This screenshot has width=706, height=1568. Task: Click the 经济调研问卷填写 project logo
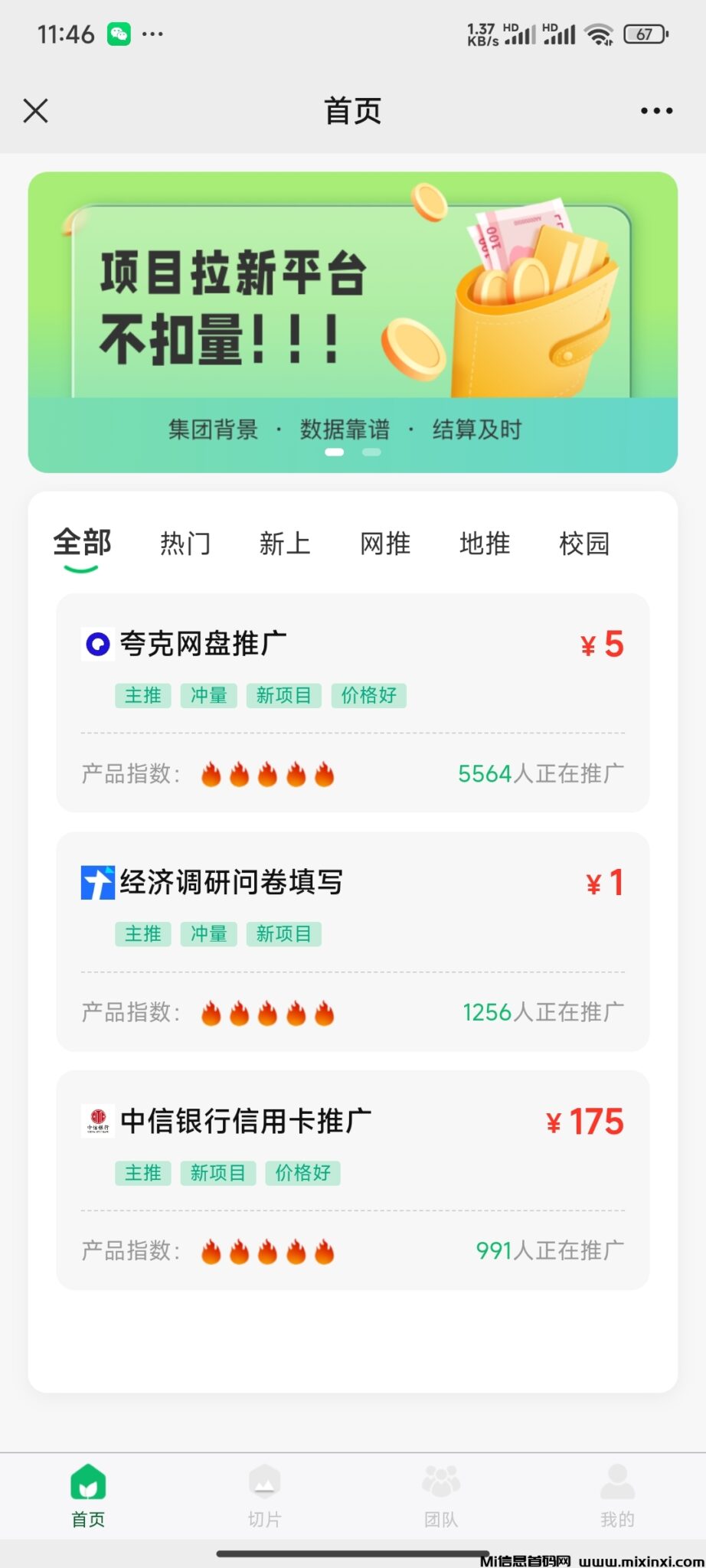point(96,882)
